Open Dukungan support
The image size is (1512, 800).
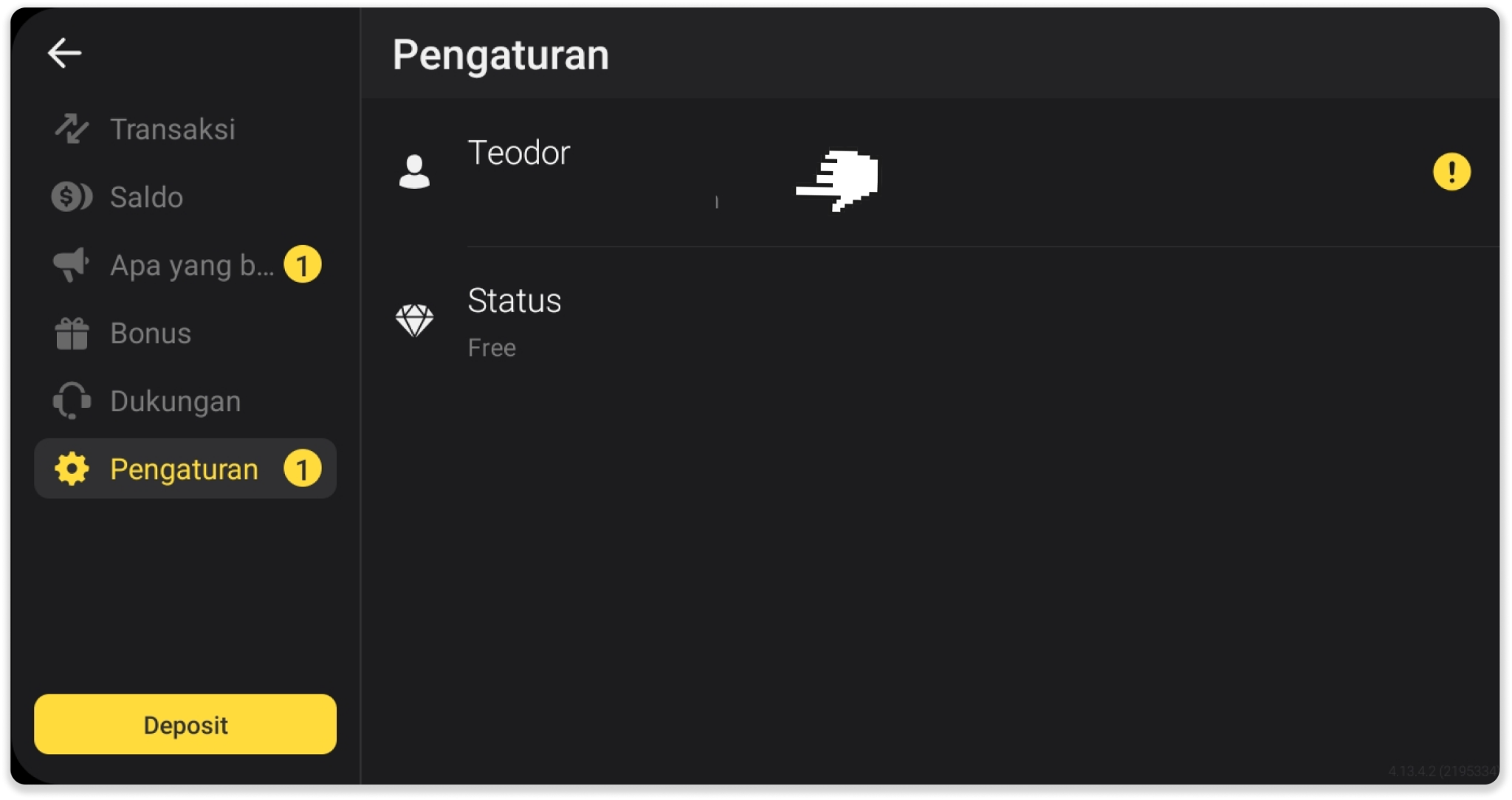click(x=175, y=401)
